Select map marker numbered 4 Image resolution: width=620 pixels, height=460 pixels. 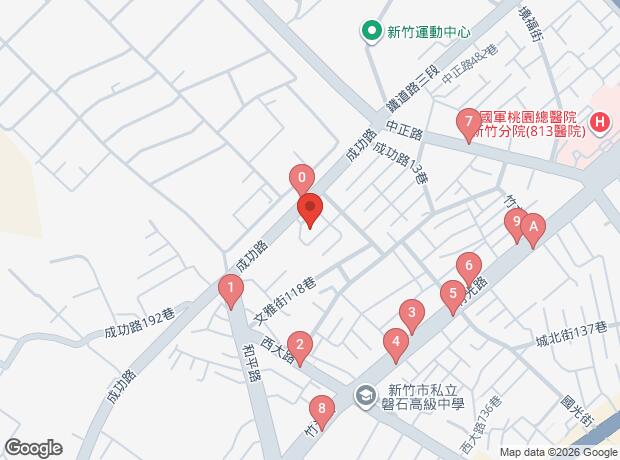[x=397, y=345]
